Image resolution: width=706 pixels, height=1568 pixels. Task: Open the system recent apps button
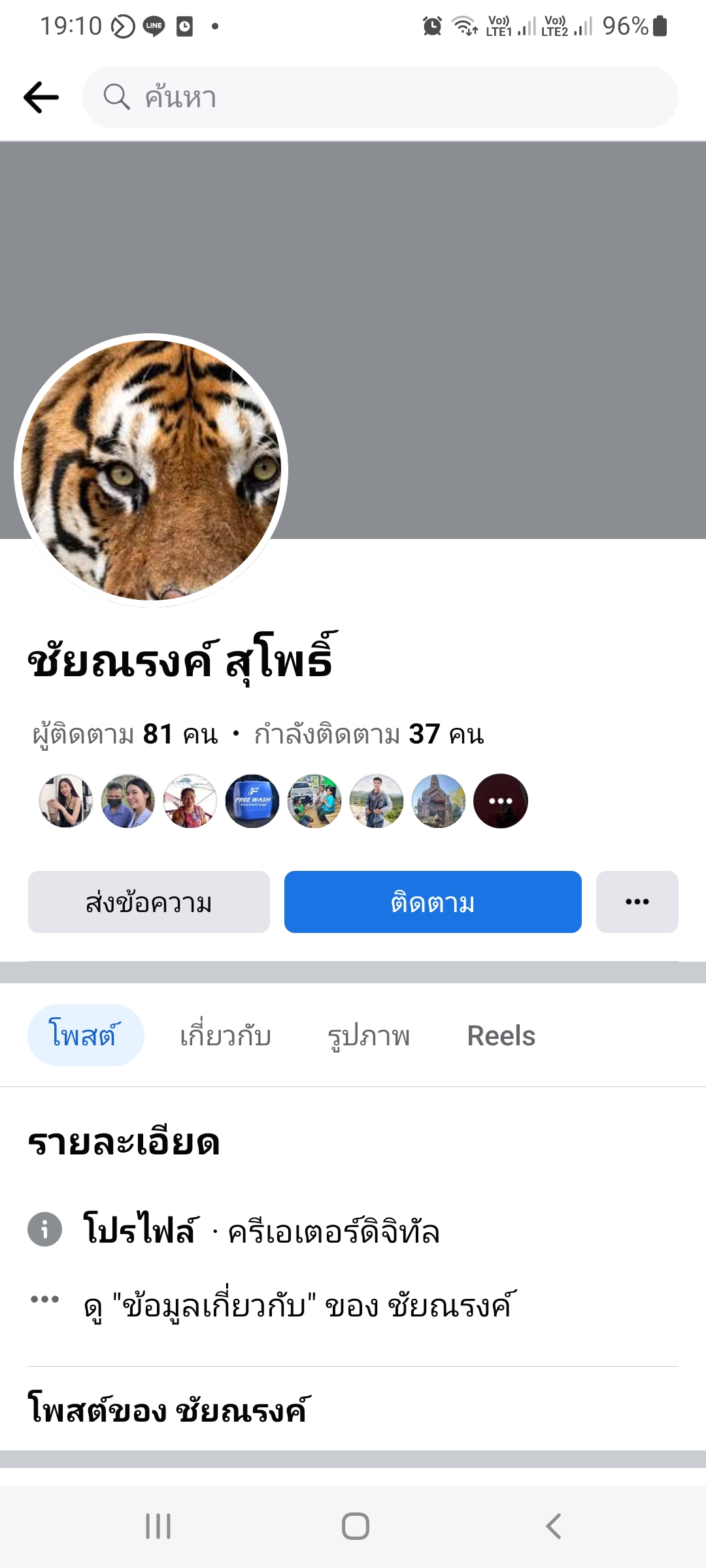click(x=158, y=1526)
